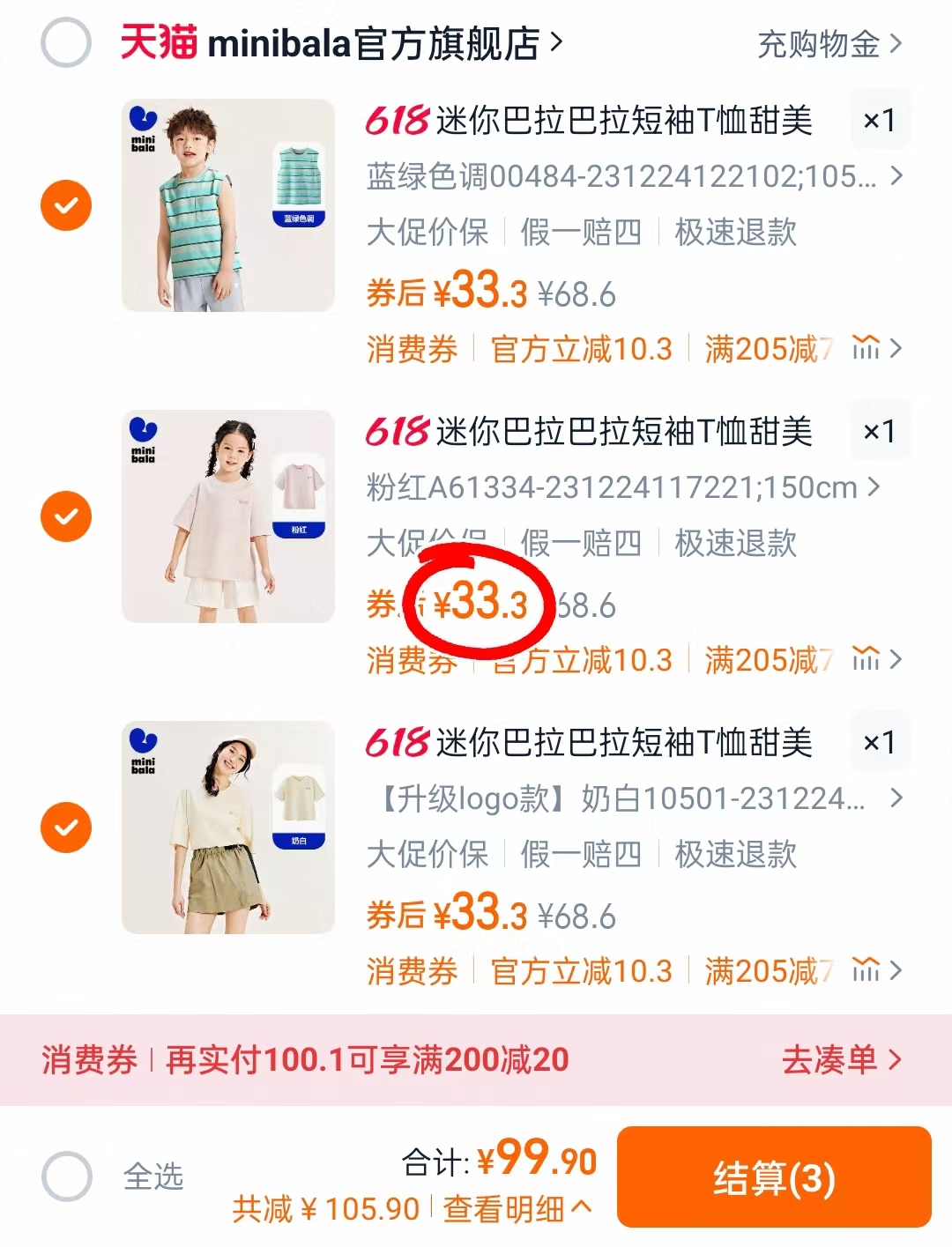Adjust quantity of the 奶白 T-shirt
This screenshot has width=952, height=1247.
[879, 742]
